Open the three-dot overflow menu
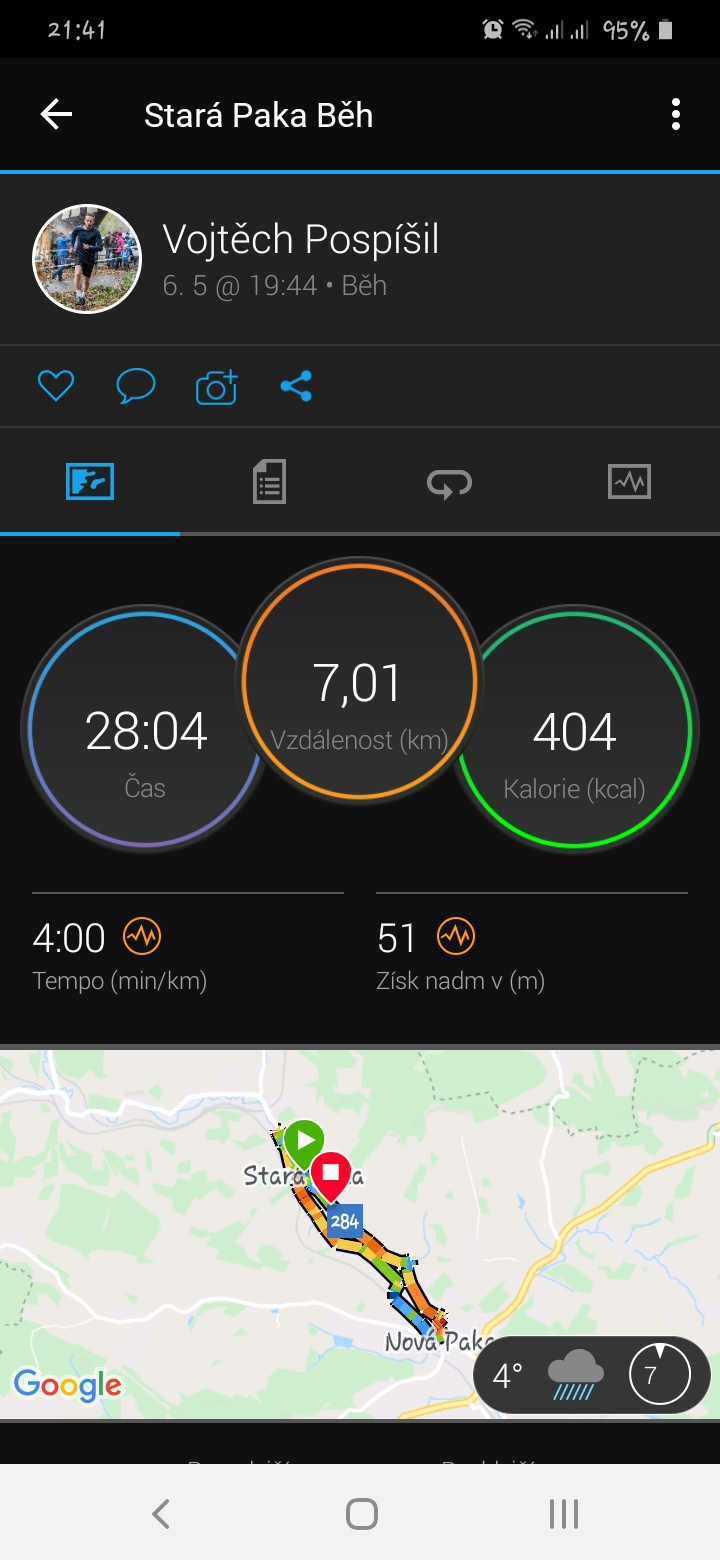The width and height of the screenshot is (720, 1560). click(x=676, y=115)
